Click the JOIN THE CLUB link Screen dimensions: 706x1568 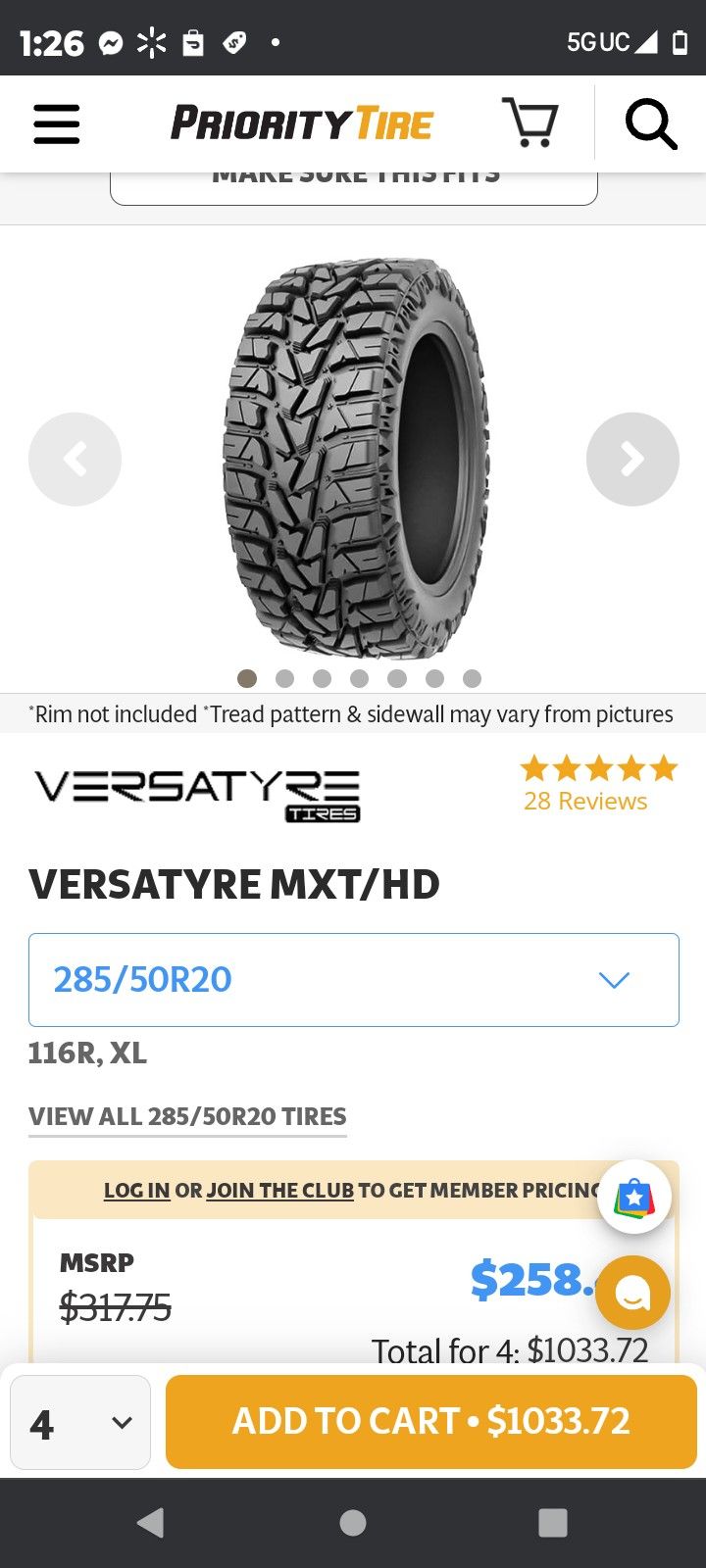click(279, 1190)
